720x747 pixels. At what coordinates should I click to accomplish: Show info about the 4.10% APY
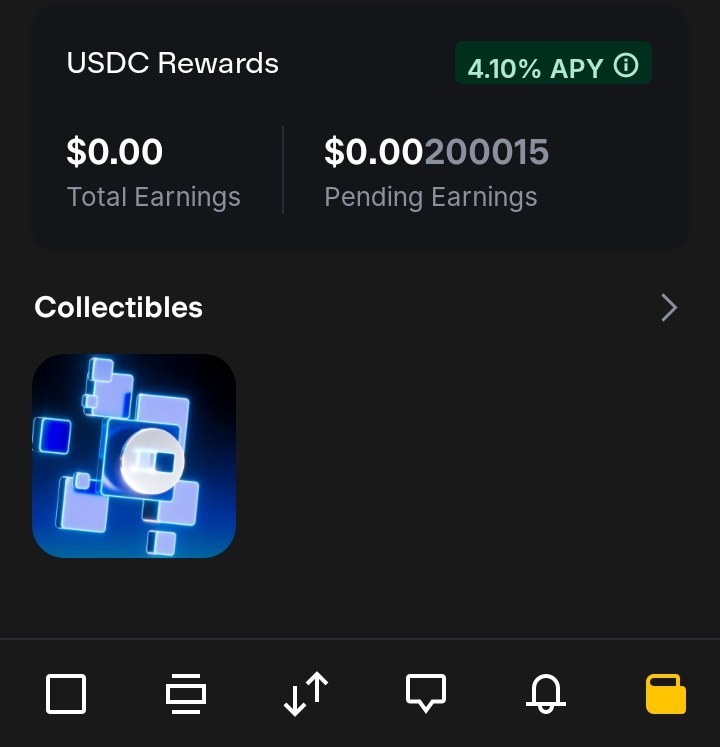tap(626, 66)
